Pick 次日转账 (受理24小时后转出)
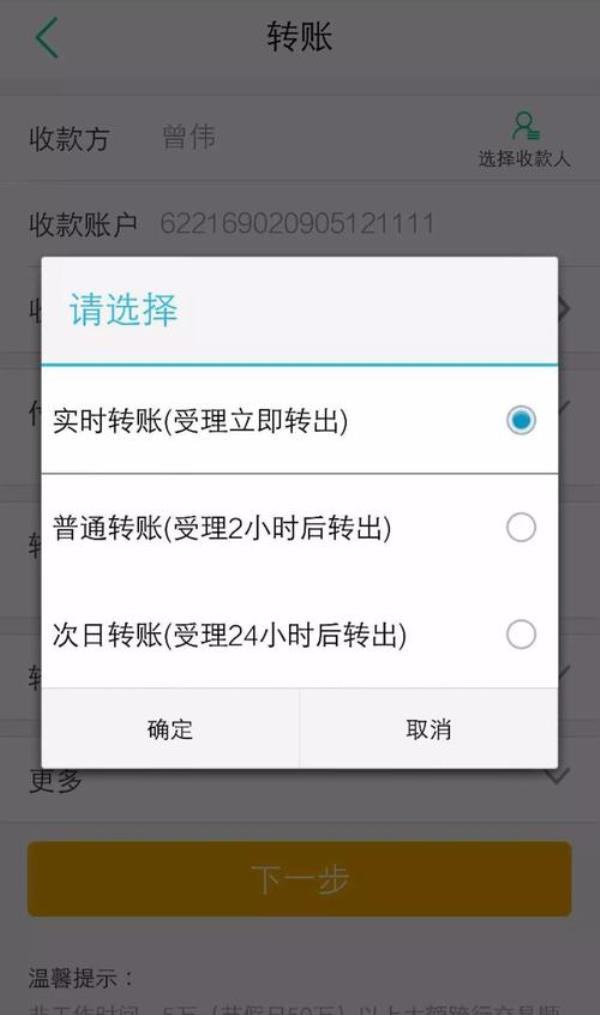Viewport: 600px width, 1015px height. pyautogui.click(x=299, y=635)
